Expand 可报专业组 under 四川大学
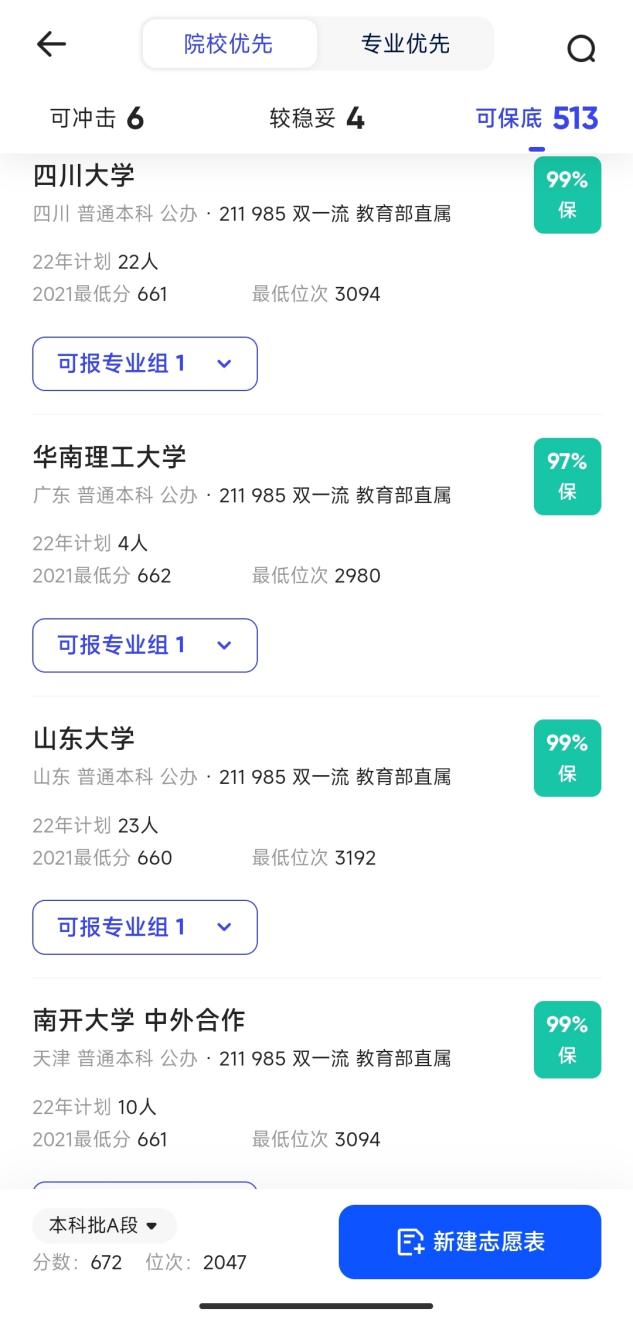Screen dimensions: 633x1319 (145, 363)
